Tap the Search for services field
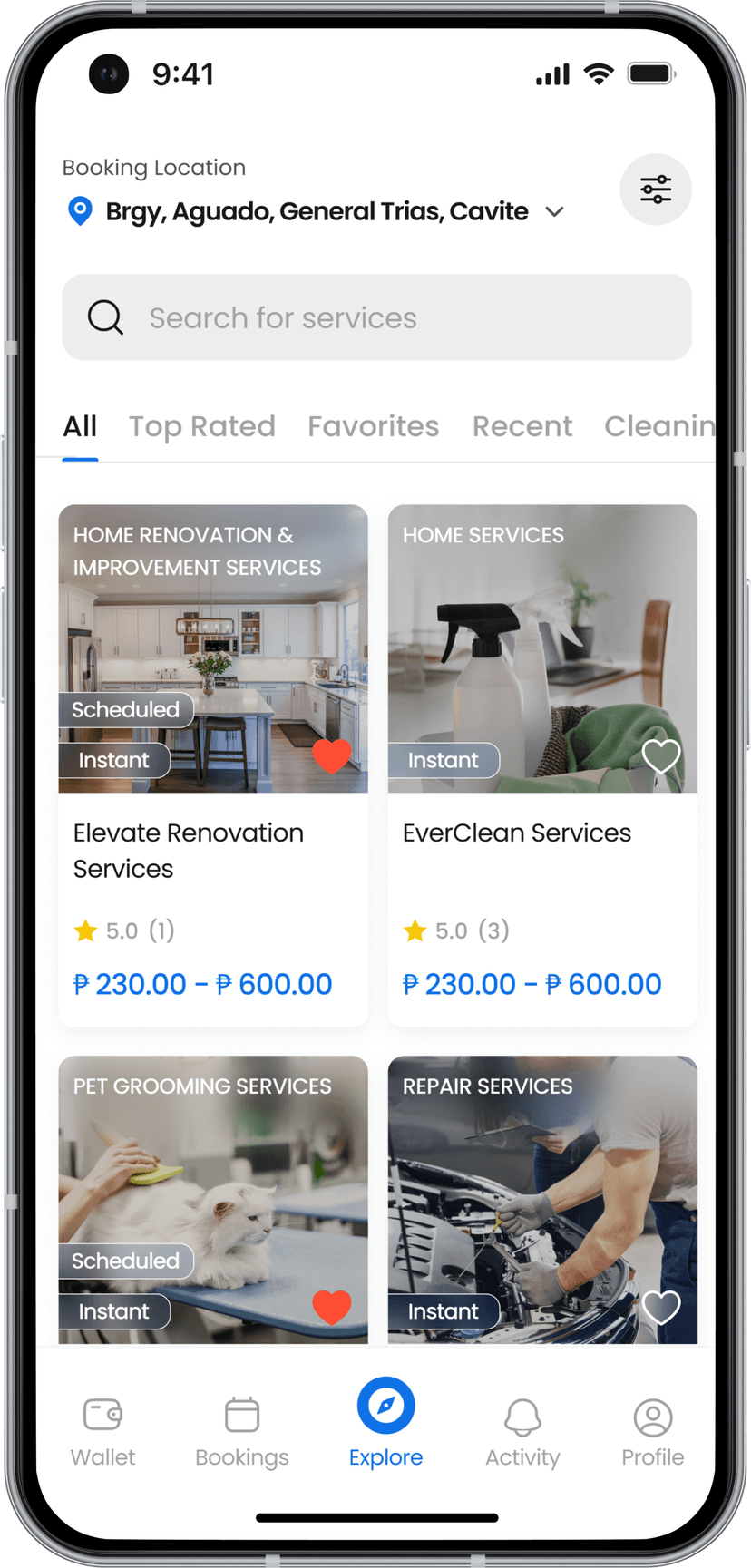The image size is (751, 1568). (x=376, y=318)
